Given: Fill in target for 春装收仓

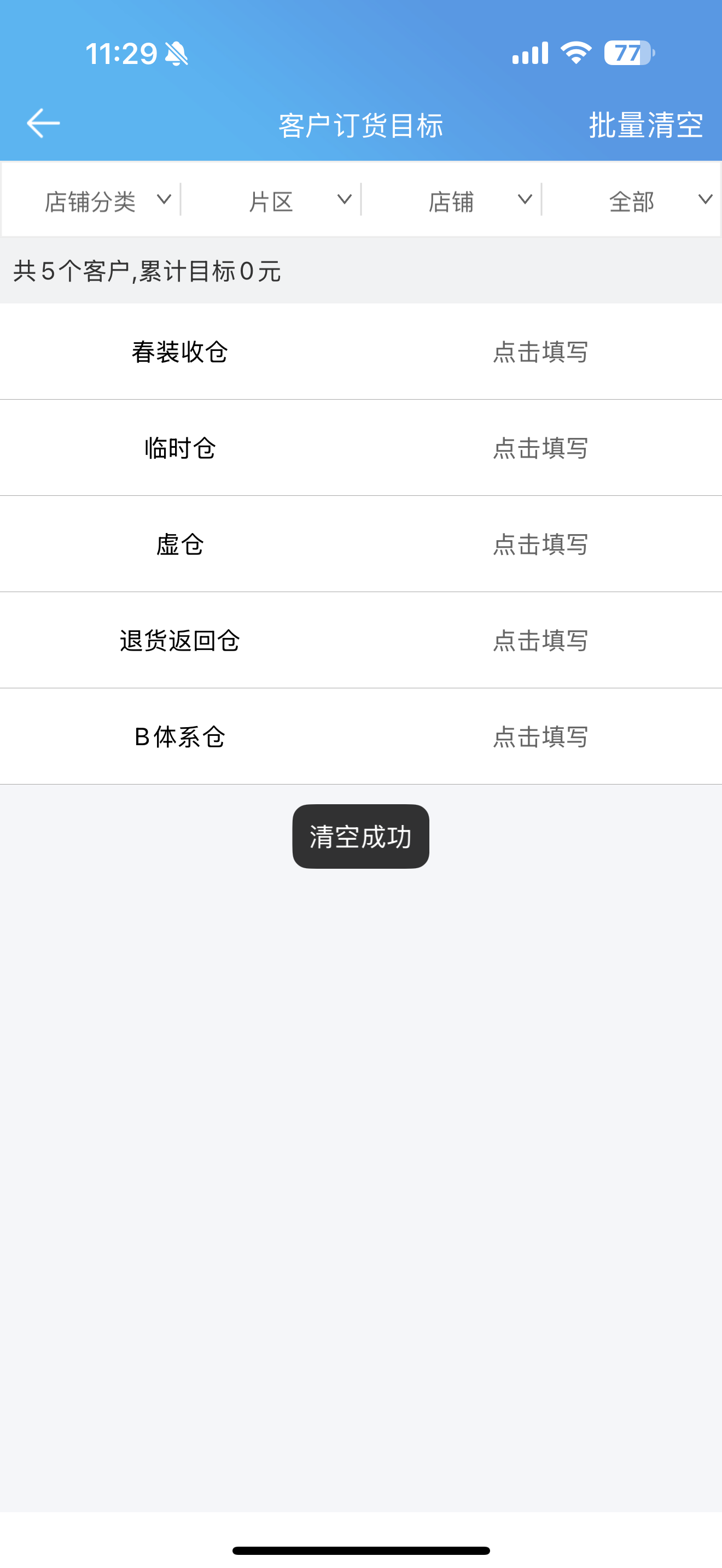Looking at the screenshot, I should coord(540,352).
